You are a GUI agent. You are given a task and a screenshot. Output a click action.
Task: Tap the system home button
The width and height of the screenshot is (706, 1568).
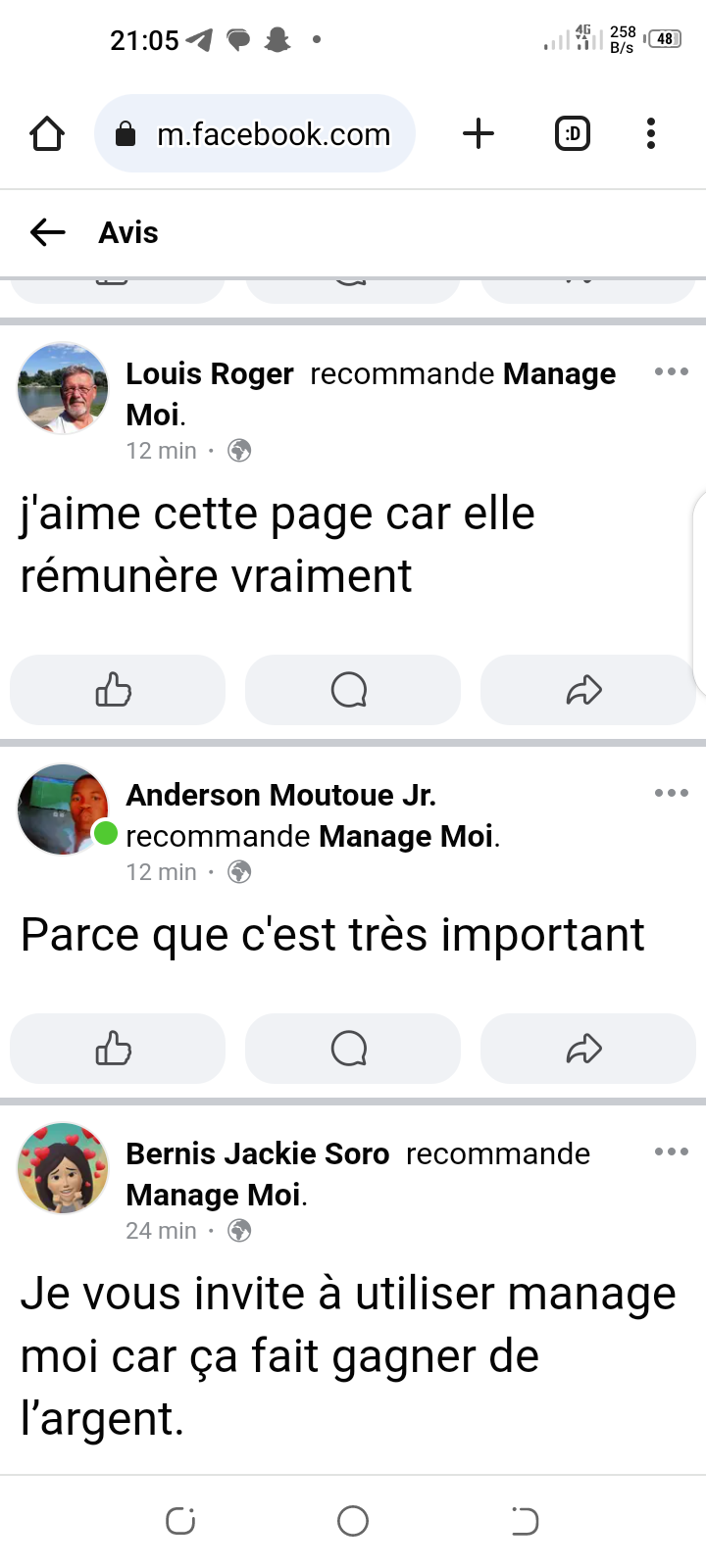click(x=353, y=1521)
